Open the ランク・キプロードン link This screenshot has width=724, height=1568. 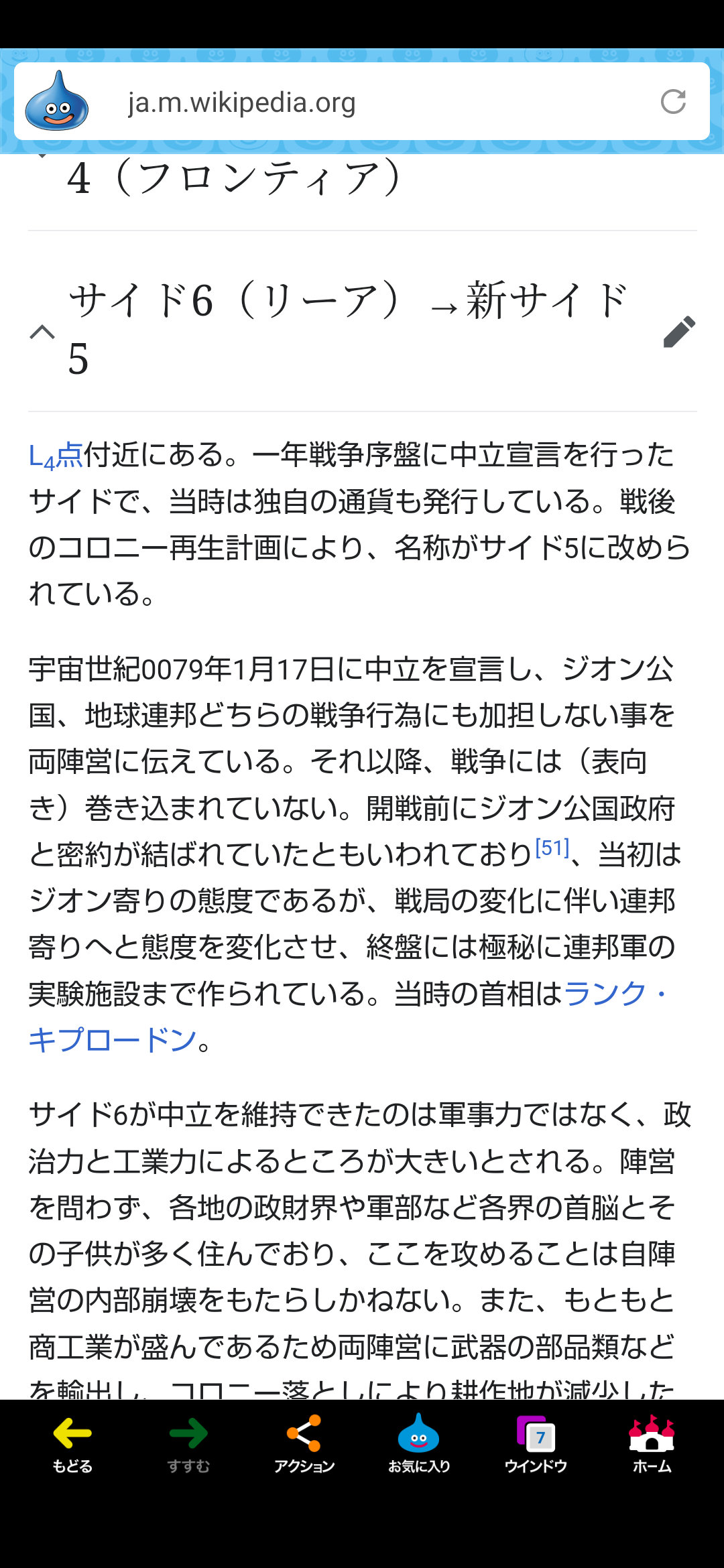coord(347,1017)
